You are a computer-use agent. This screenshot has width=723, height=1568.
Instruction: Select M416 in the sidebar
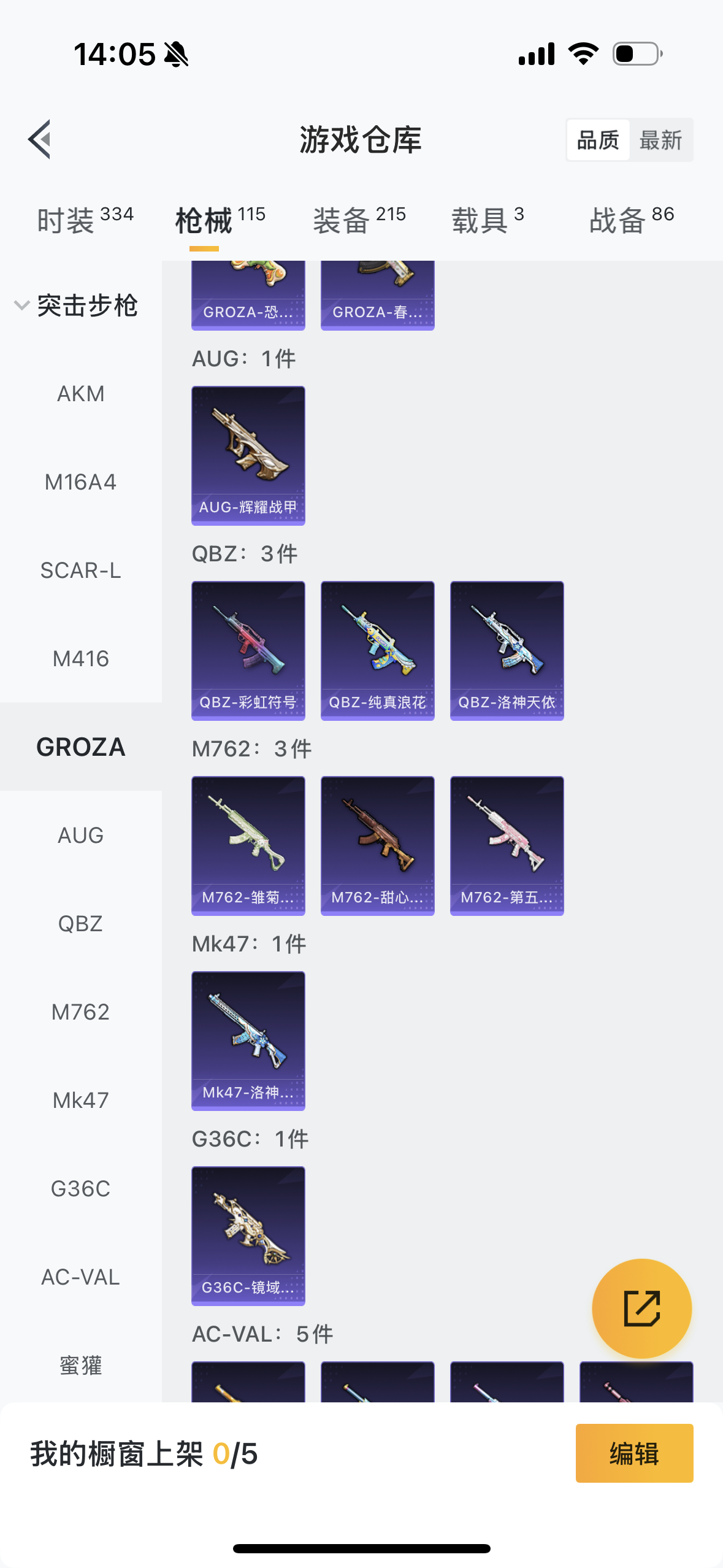pos(81,659)
